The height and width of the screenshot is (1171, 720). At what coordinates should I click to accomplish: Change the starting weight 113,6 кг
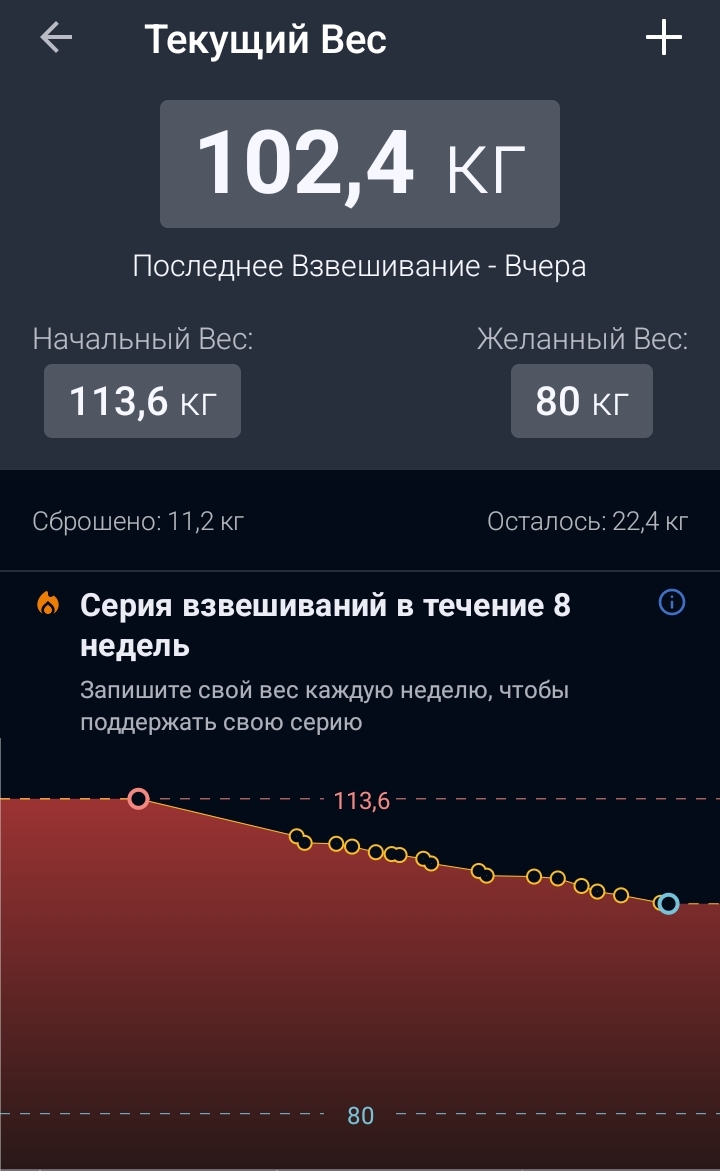coord(142,401)
